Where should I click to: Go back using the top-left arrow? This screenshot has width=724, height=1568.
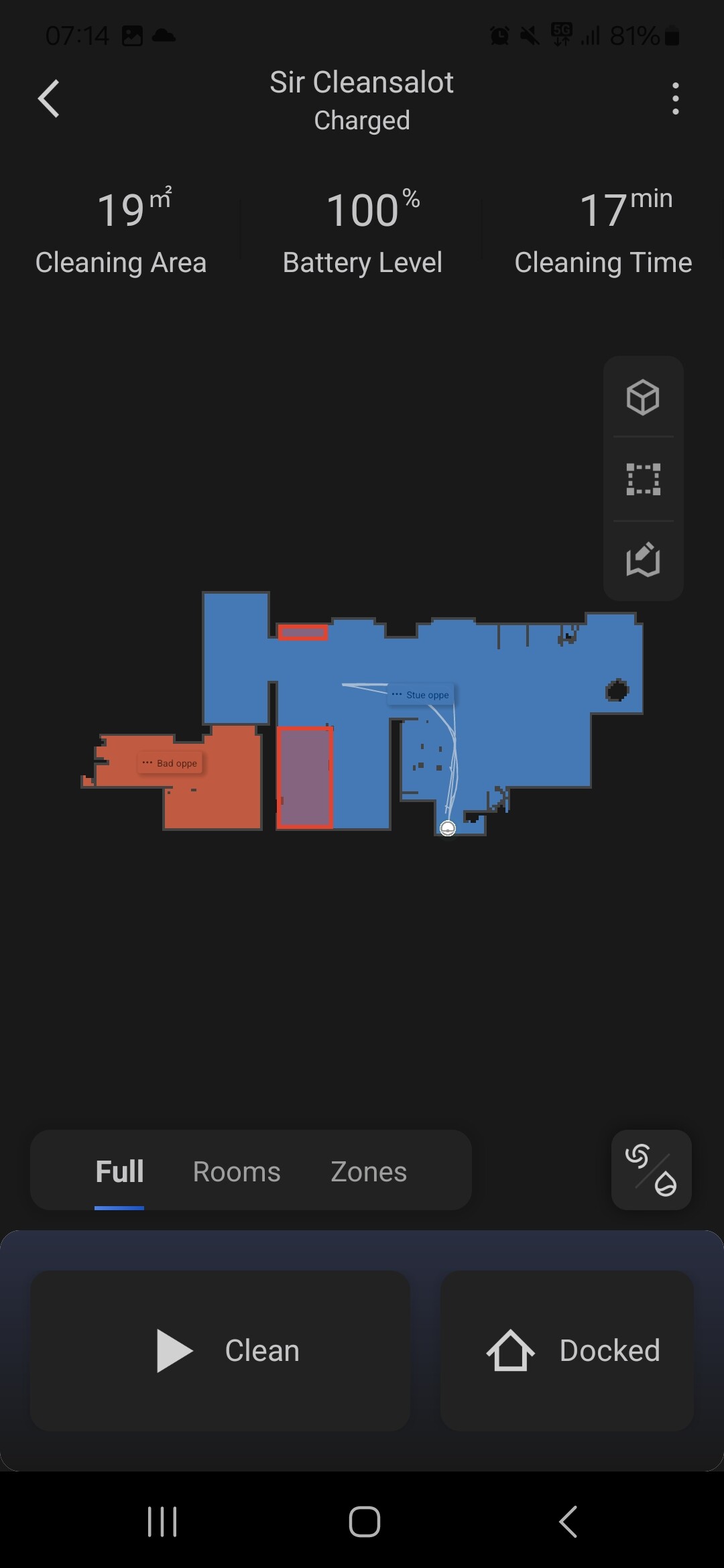[x=48, y=99]
